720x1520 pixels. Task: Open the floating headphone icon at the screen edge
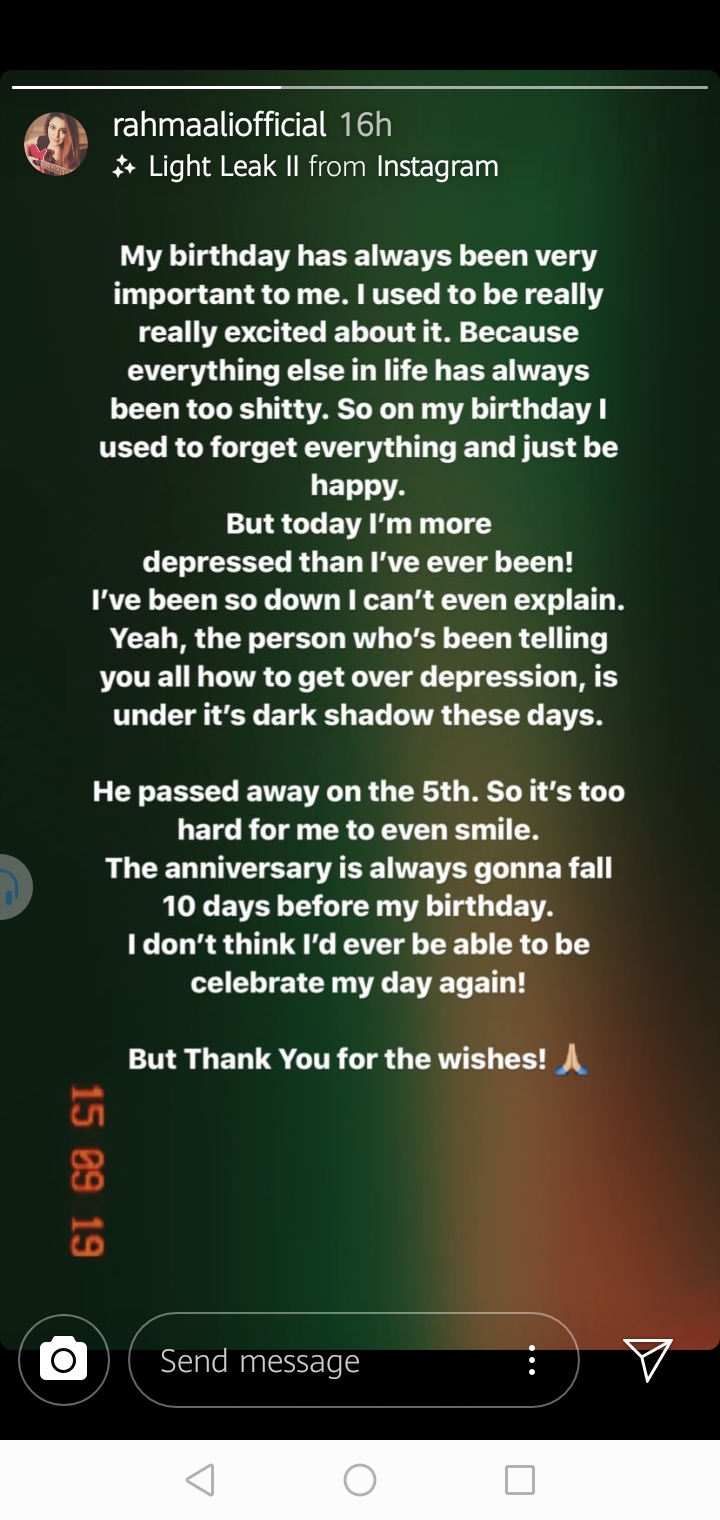point(12,886)
